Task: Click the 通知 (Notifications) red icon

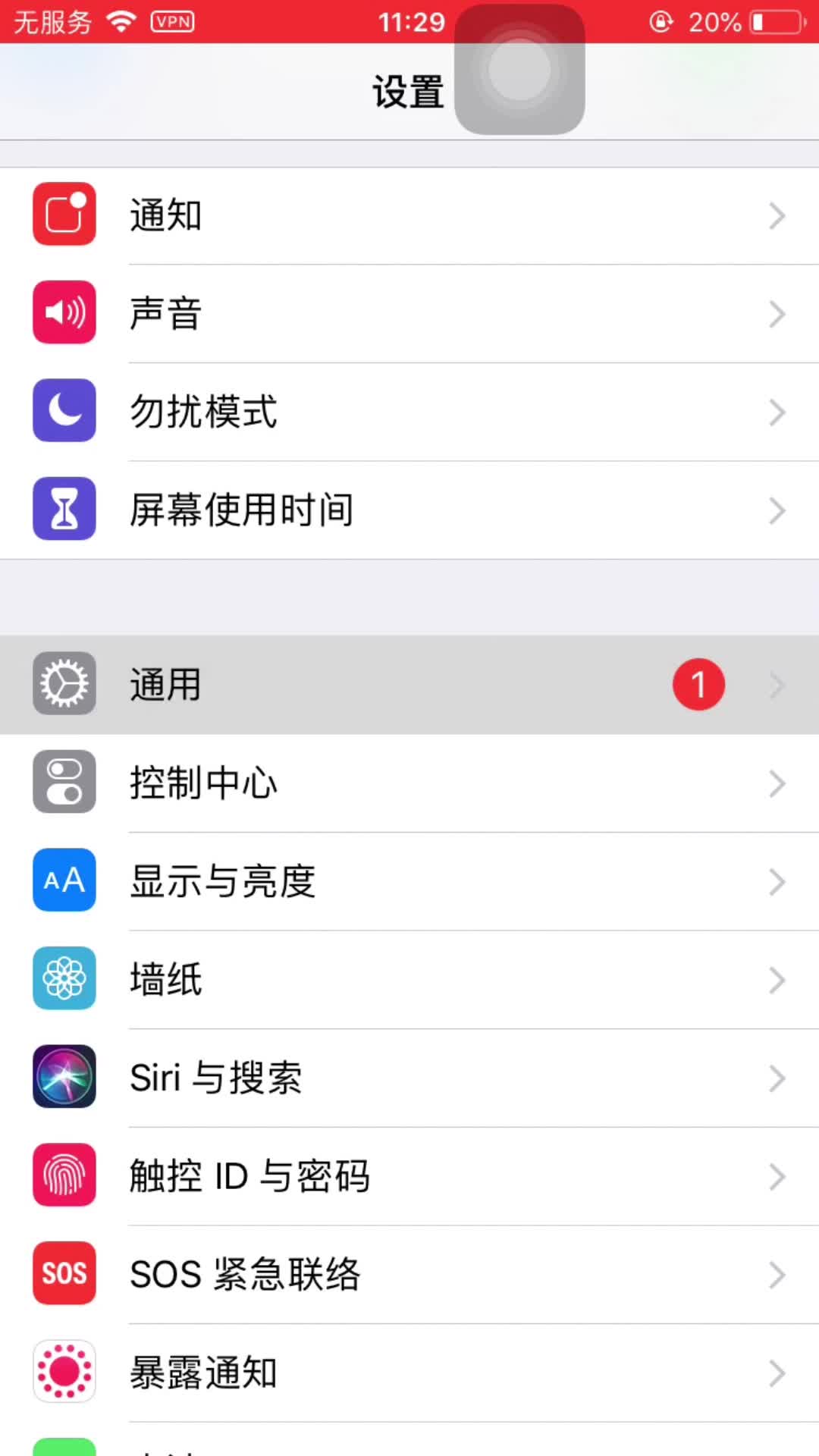Action: [64, 215]
